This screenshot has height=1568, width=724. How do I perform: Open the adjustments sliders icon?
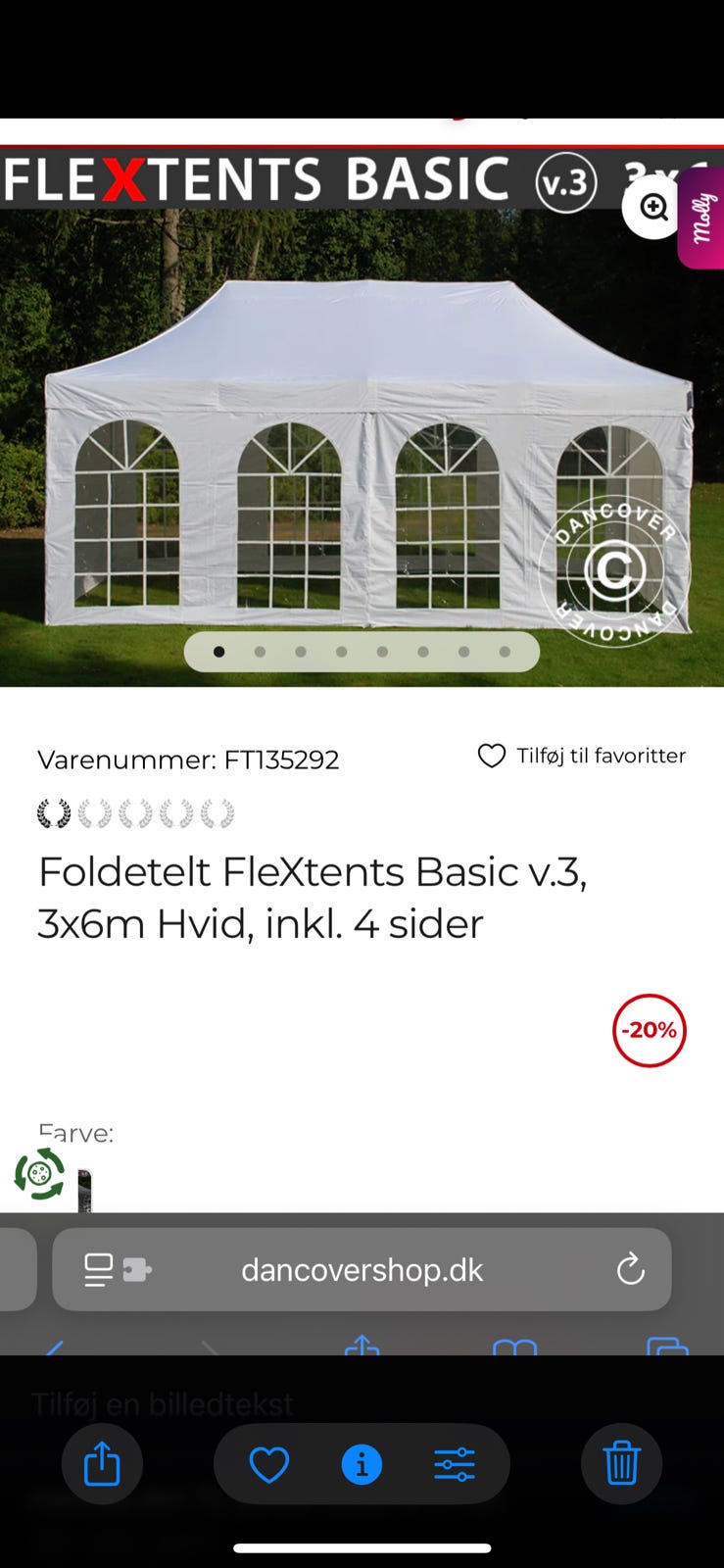click(456, 1463)
